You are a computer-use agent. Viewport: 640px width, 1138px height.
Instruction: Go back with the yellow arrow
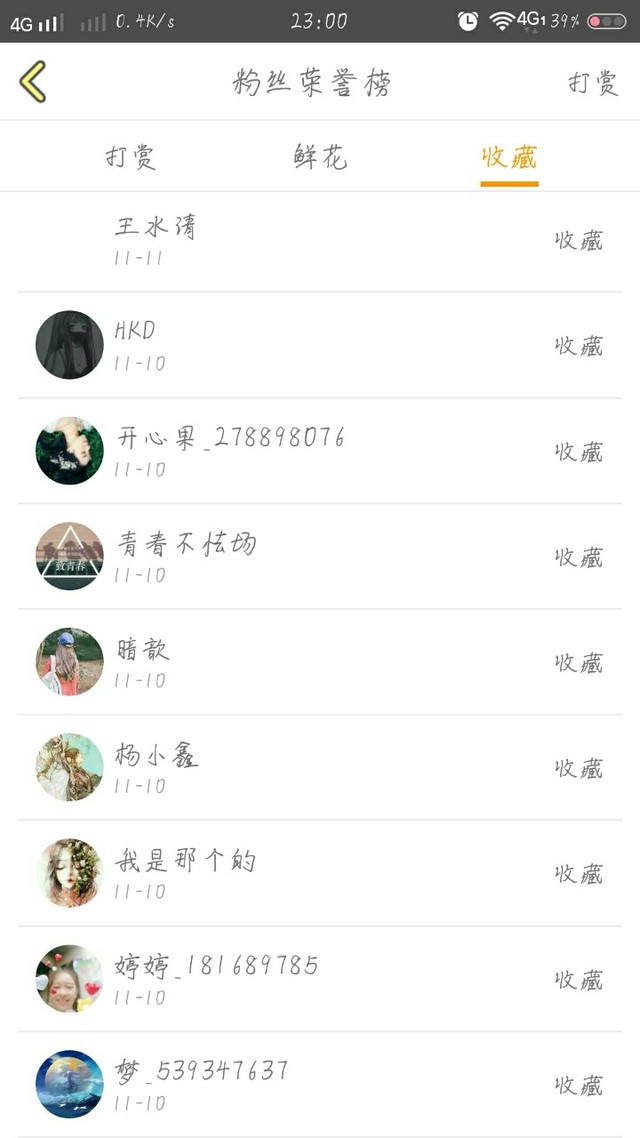coord(33,81)
